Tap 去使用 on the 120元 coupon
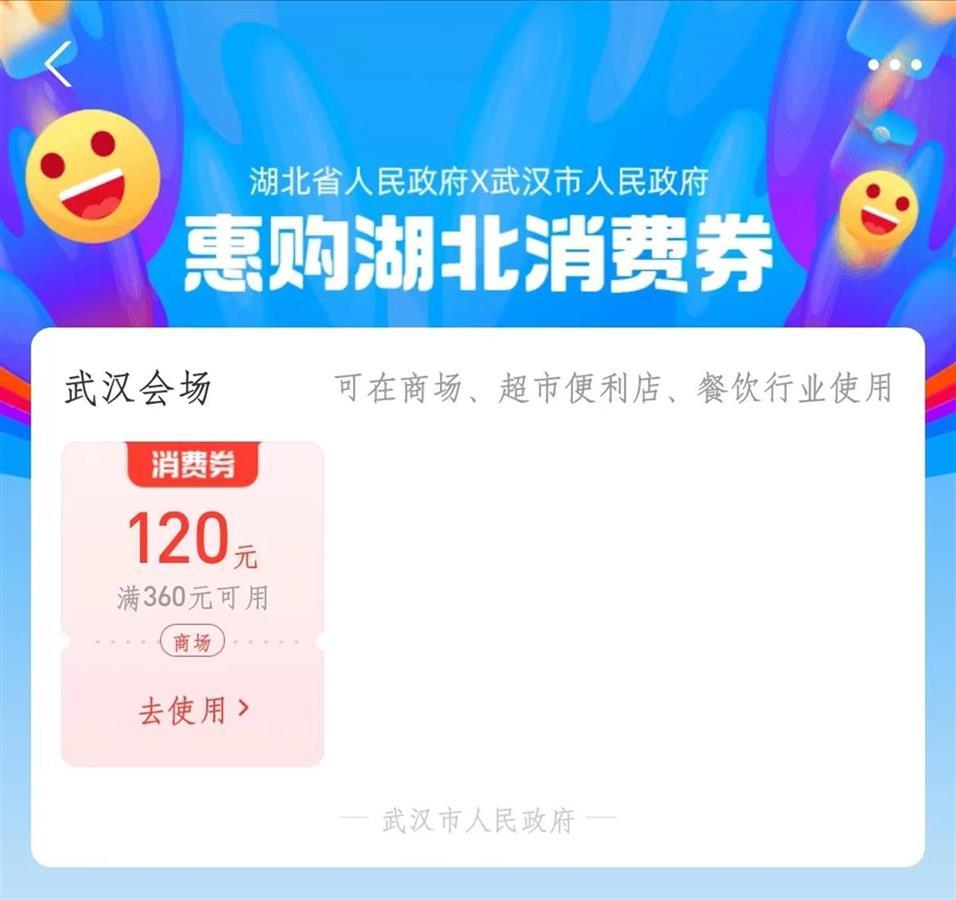This screenshot has height=900, width=956. coord(193,710)
